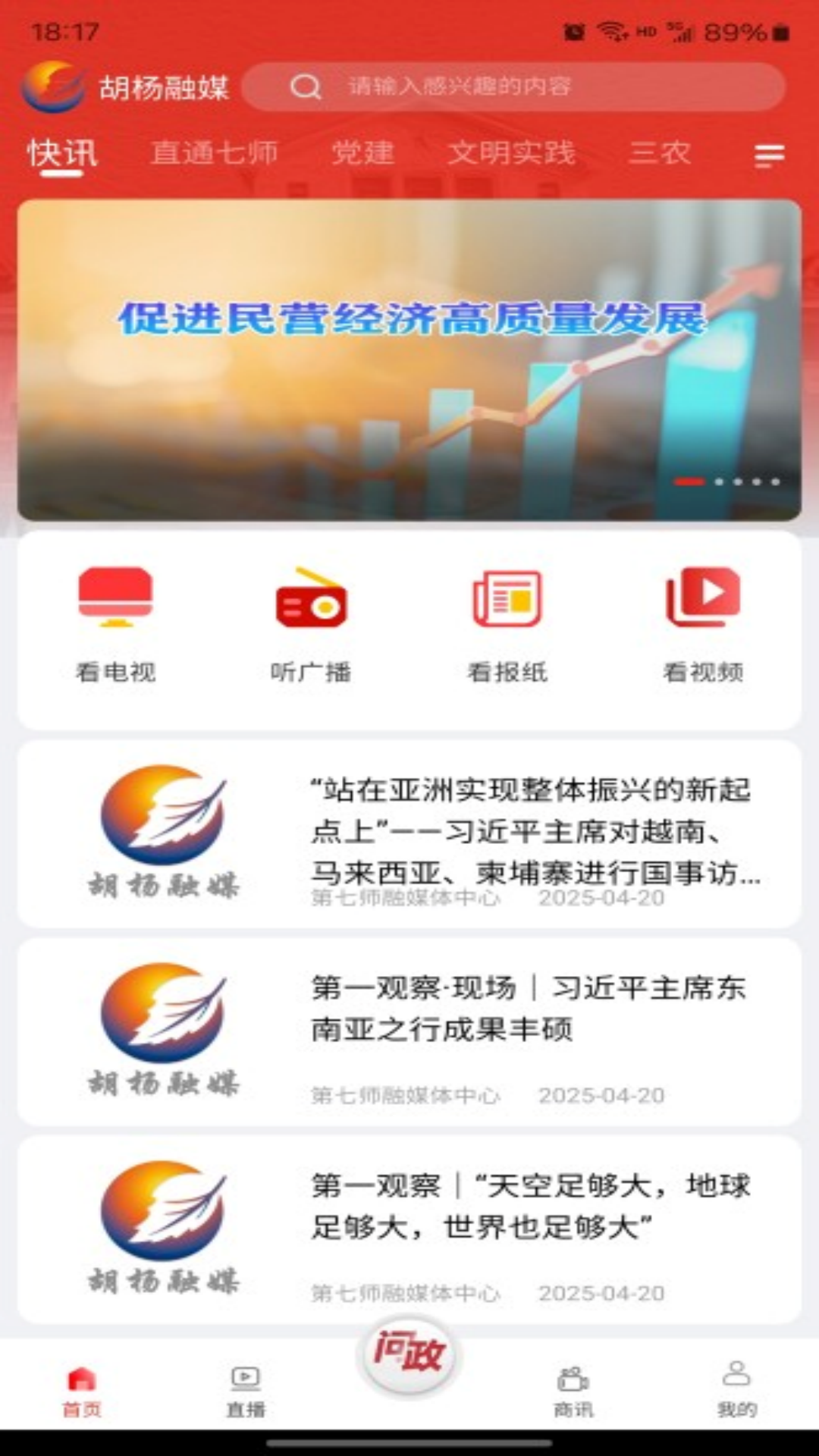
Task: Tap the search box for interesting content
Action: pos(513,86)
